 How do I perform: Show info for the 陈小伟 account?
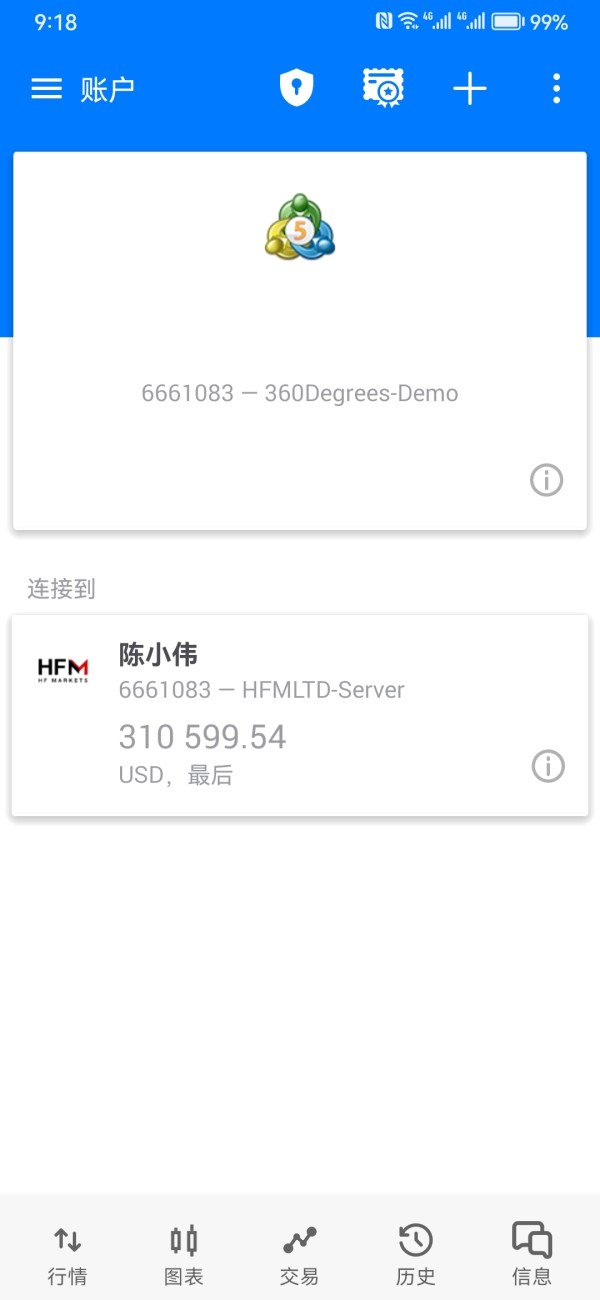coord(547,767)
